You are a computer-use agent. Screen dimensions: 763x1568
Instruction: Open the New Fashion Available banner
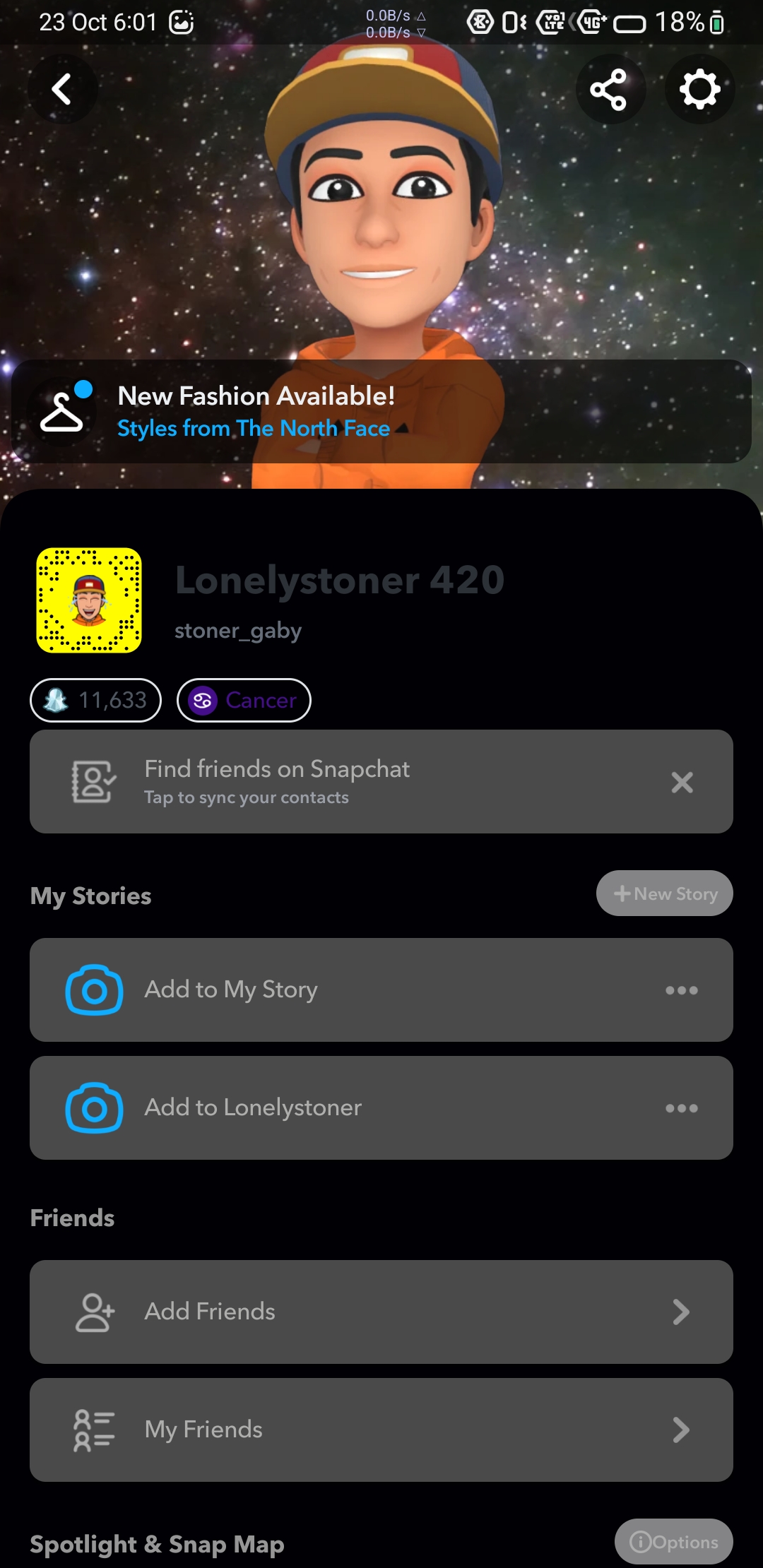[381, 412]
